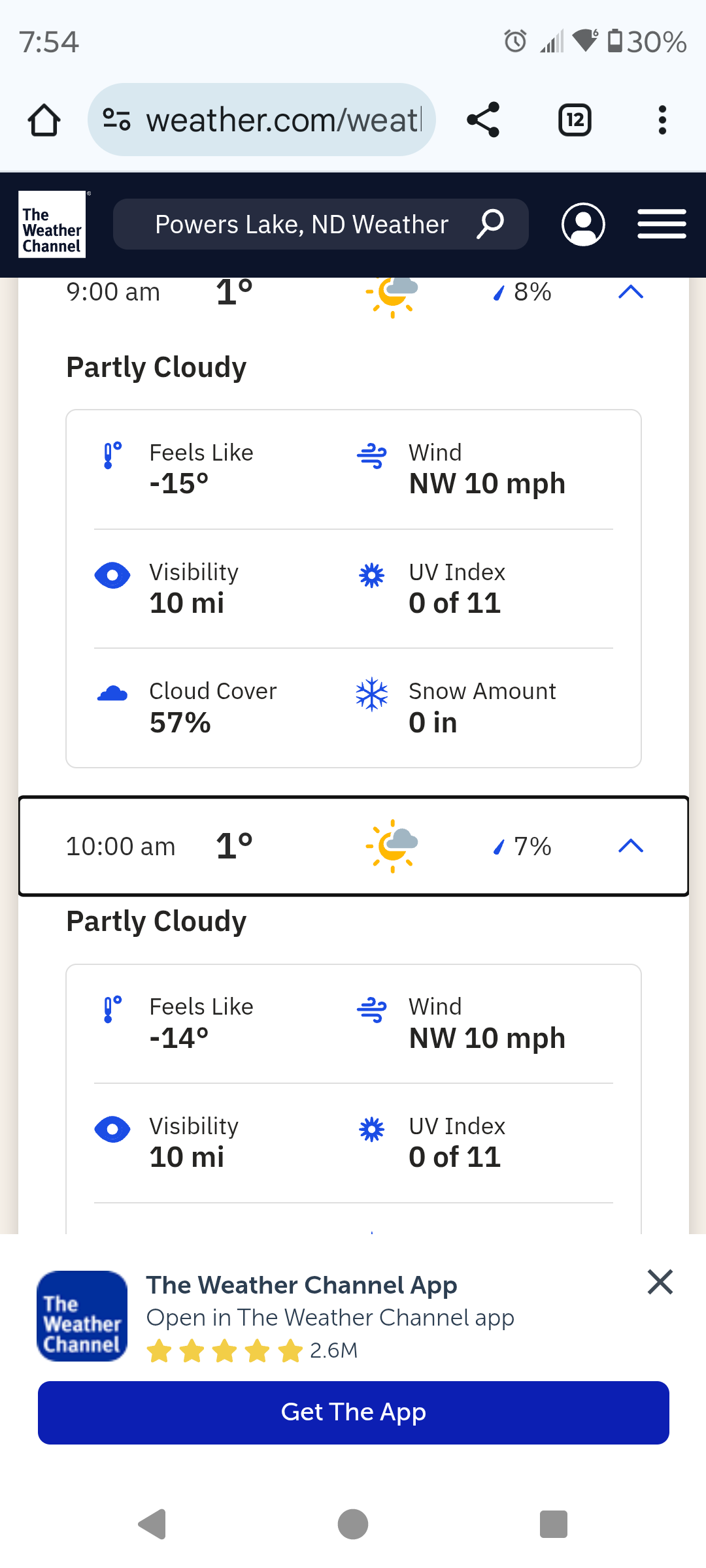Share this weather page
The image size is (706, 1568).
[x=483, y=120]
